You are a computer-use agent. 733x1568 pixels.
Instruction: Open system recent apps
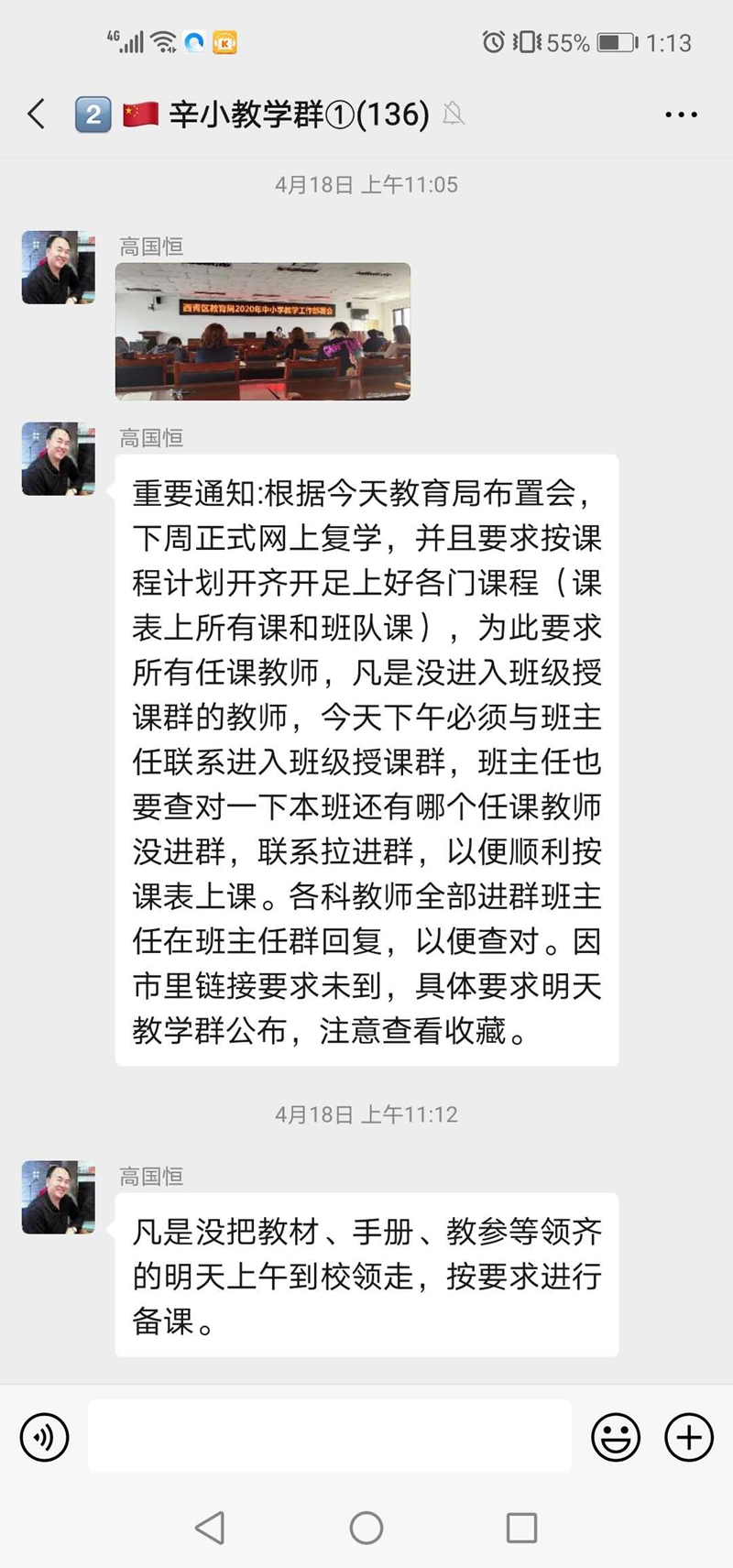point(521,1528)
